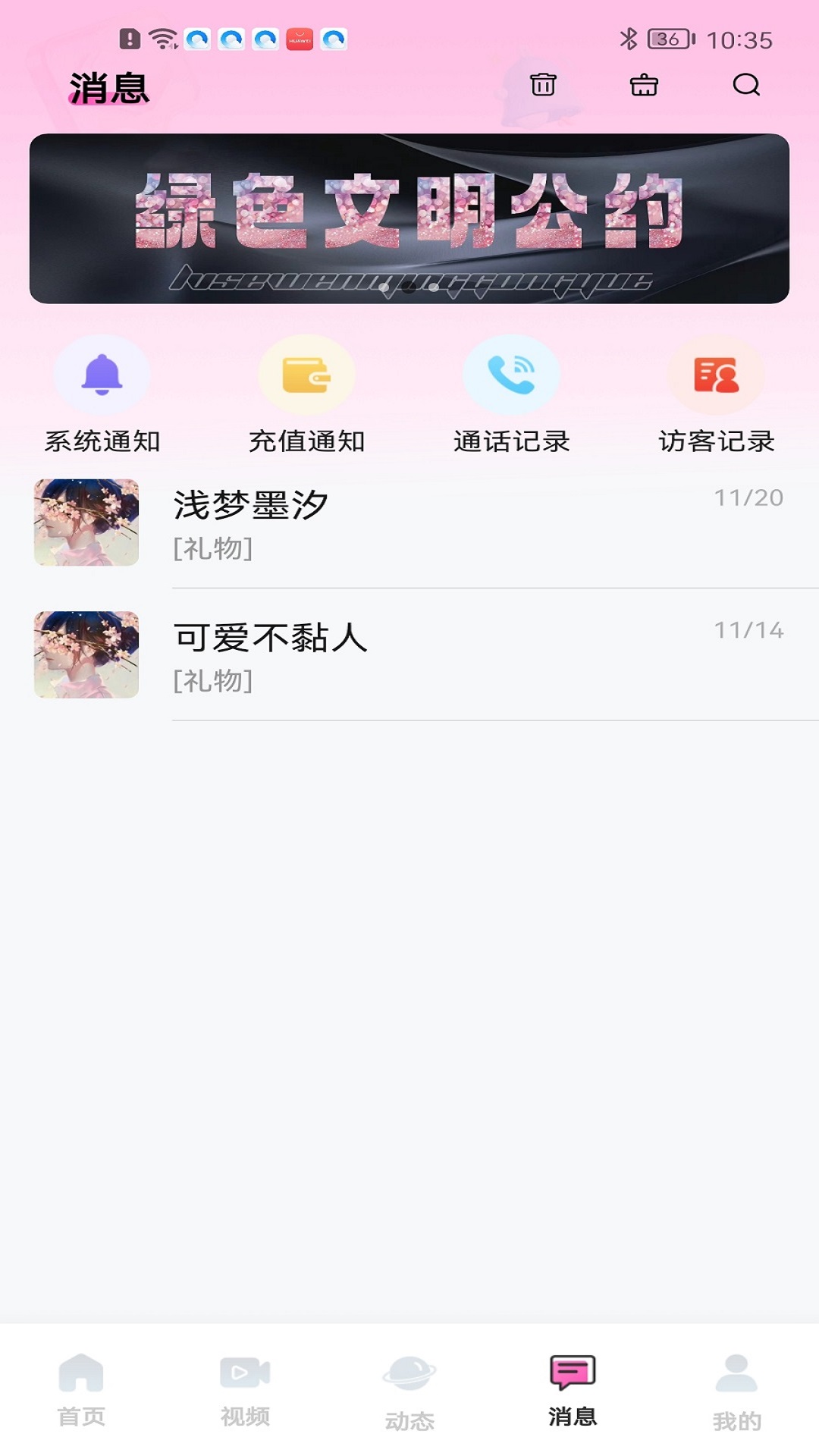Image resolution: width=819 pixels, height=1456 pixels.
Task: Open the chat with 浅梦墨汐
Action: coord(409,523)
